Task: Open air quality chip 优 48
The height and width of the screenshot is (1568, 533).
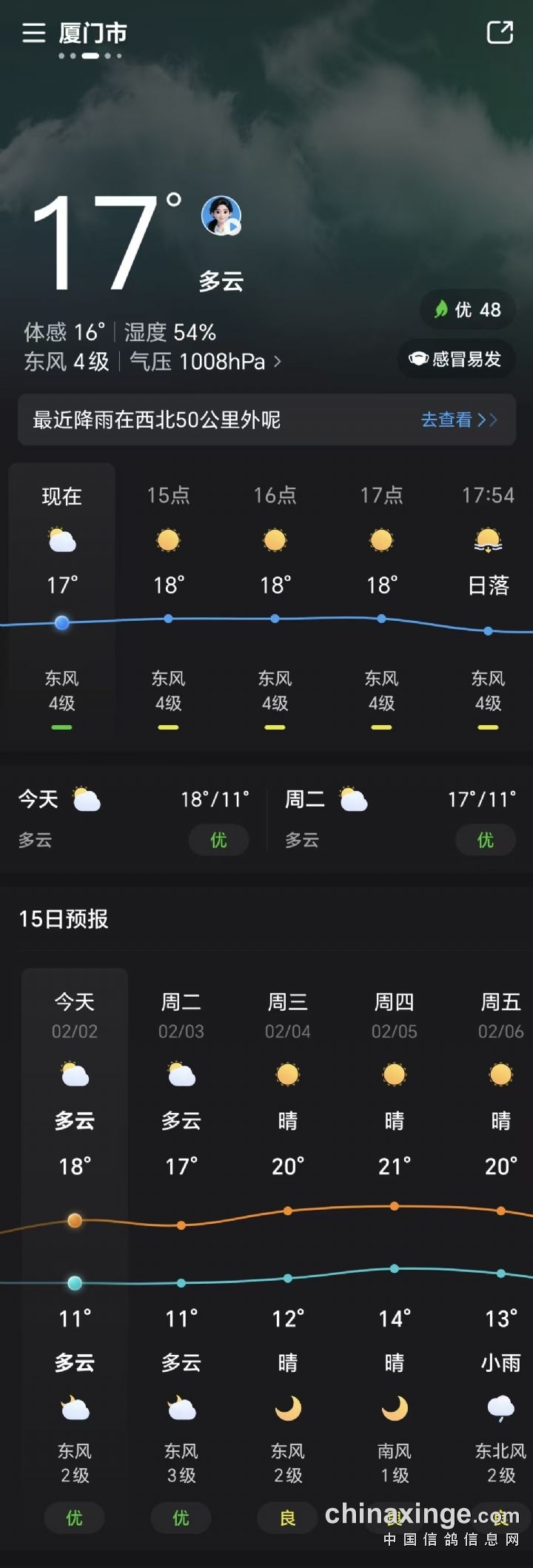Action: click(468, 309)
